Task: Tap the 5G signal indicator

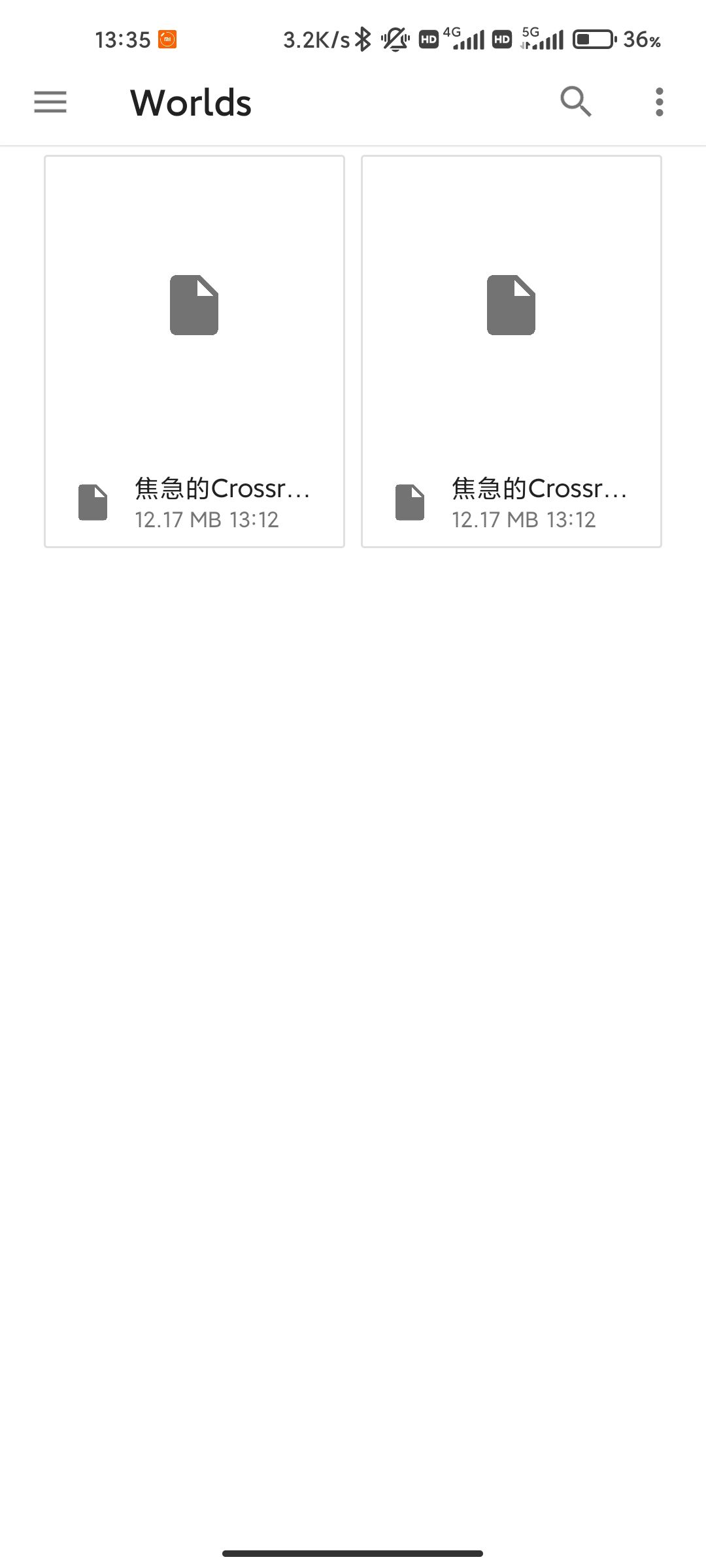Action: tap(536, 39)
